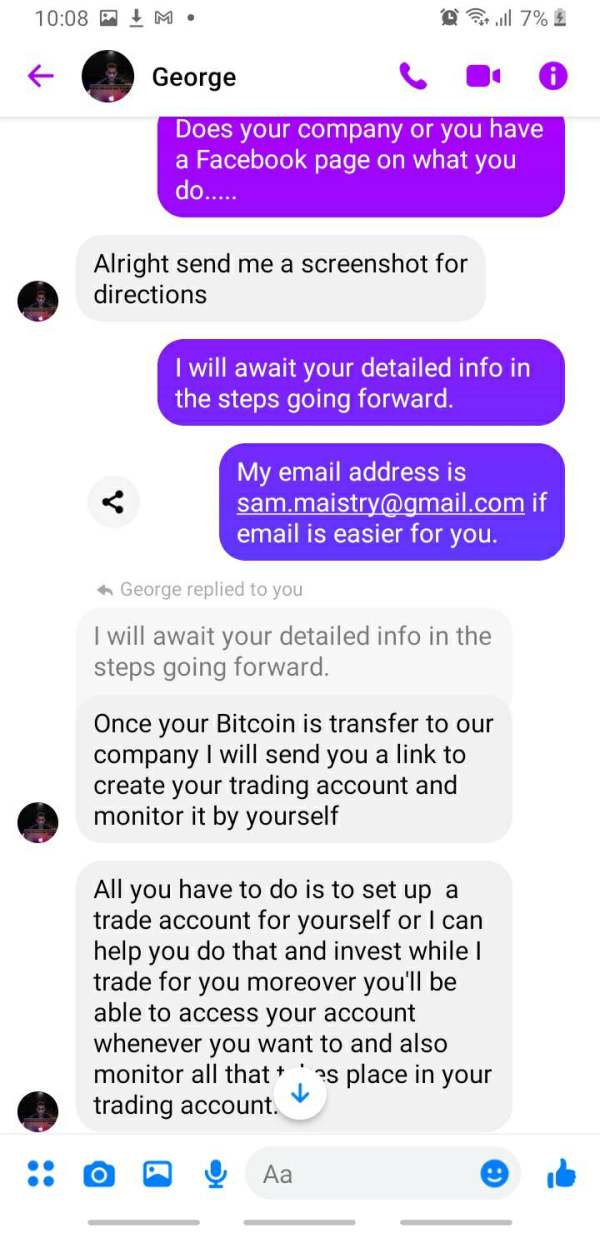
Task: Start a video call with George
Action: pyautogui.click(x=483, y=76)
